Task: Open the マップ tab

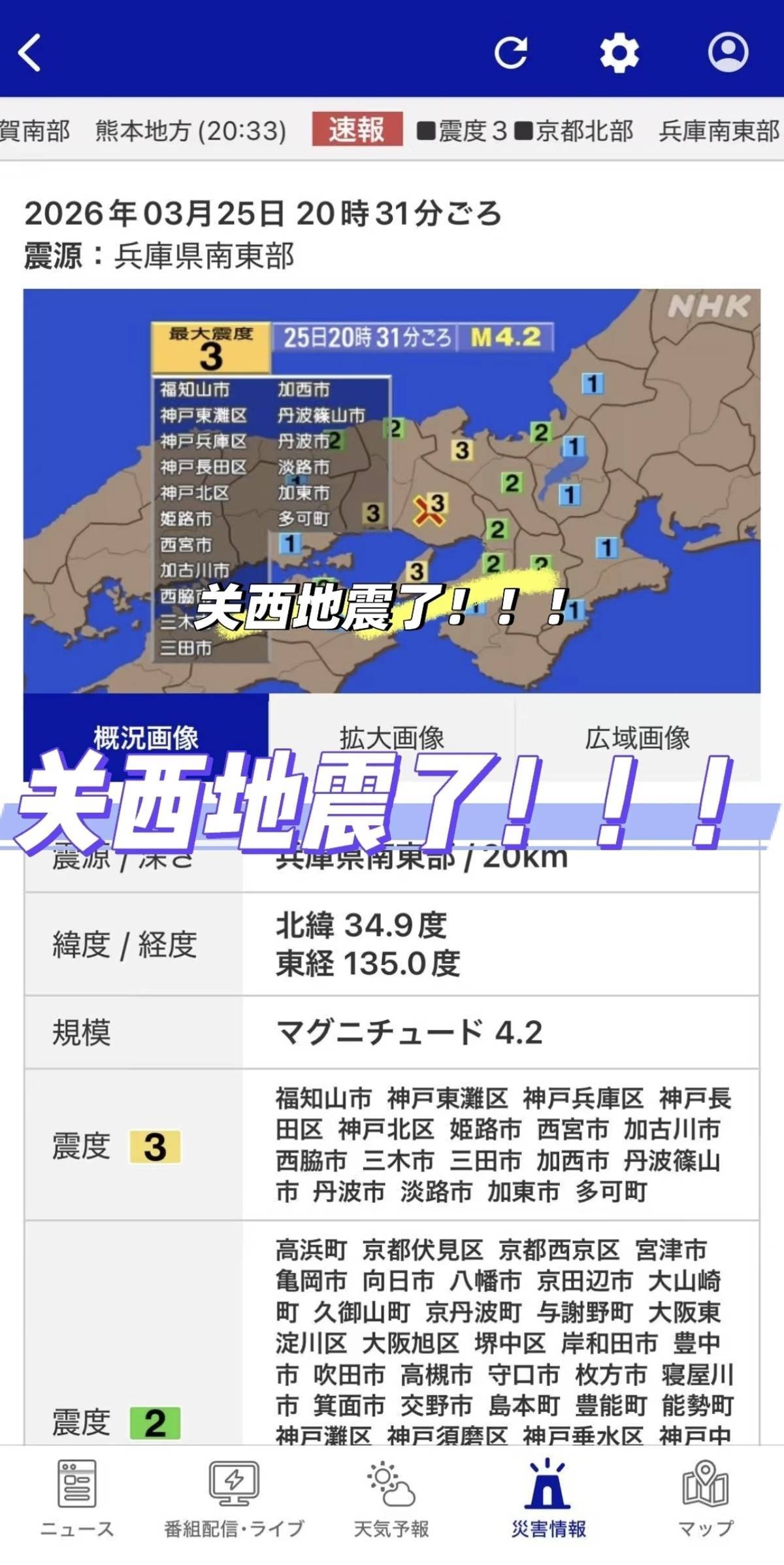Action: pyautogui.click(x=705, y=1498)
